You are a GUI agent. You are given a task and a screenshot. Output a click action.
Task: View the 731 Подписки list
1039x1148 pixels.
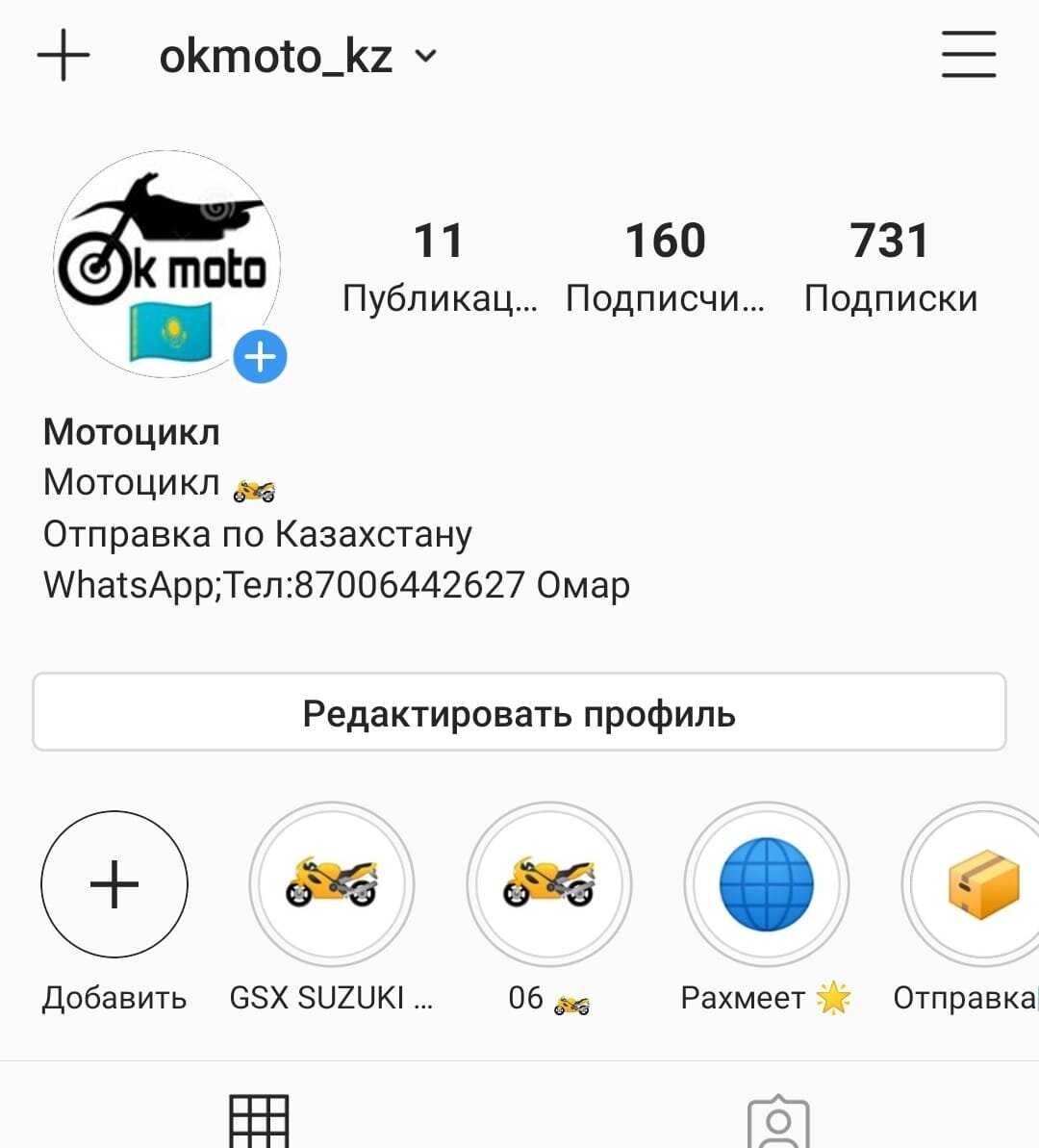pyautogui.click(x=890, y=265)
